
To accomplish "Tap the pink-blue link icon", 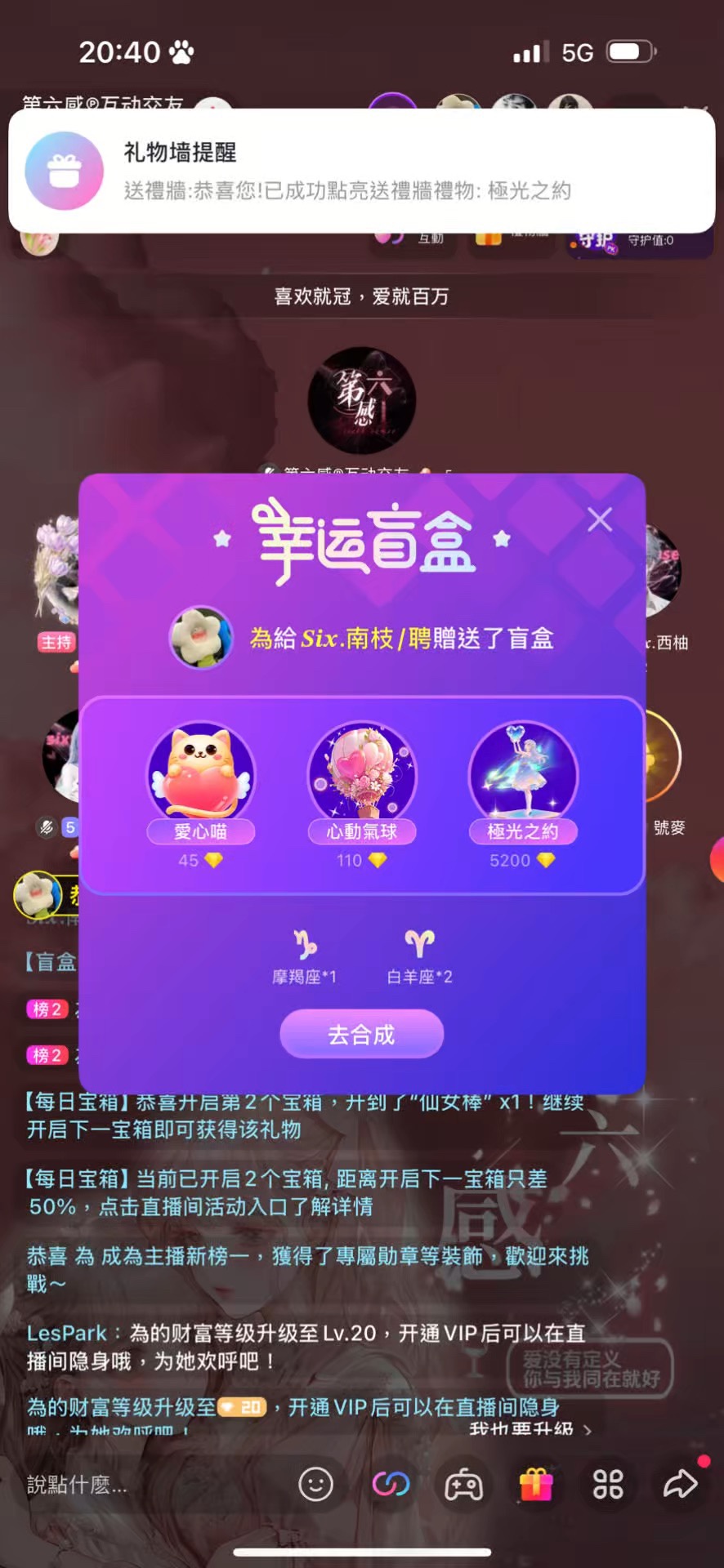I will point(391,1484).
